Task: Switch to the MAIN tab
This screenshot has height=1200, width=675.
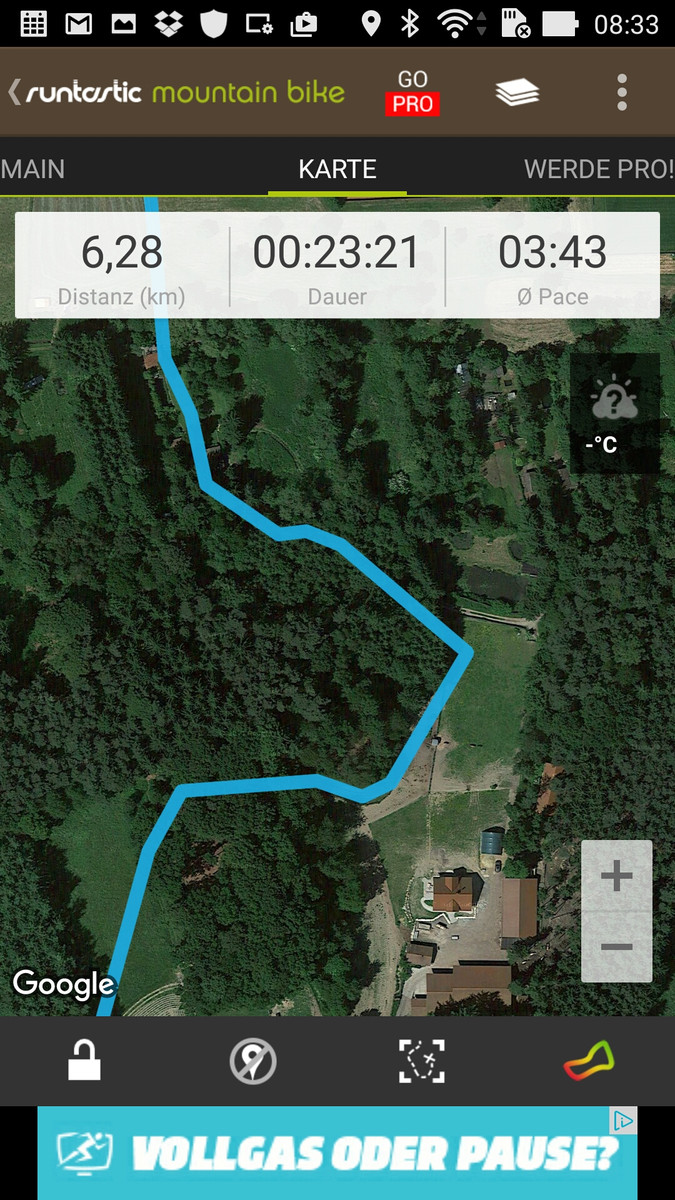Action: [x=33, y=169]
